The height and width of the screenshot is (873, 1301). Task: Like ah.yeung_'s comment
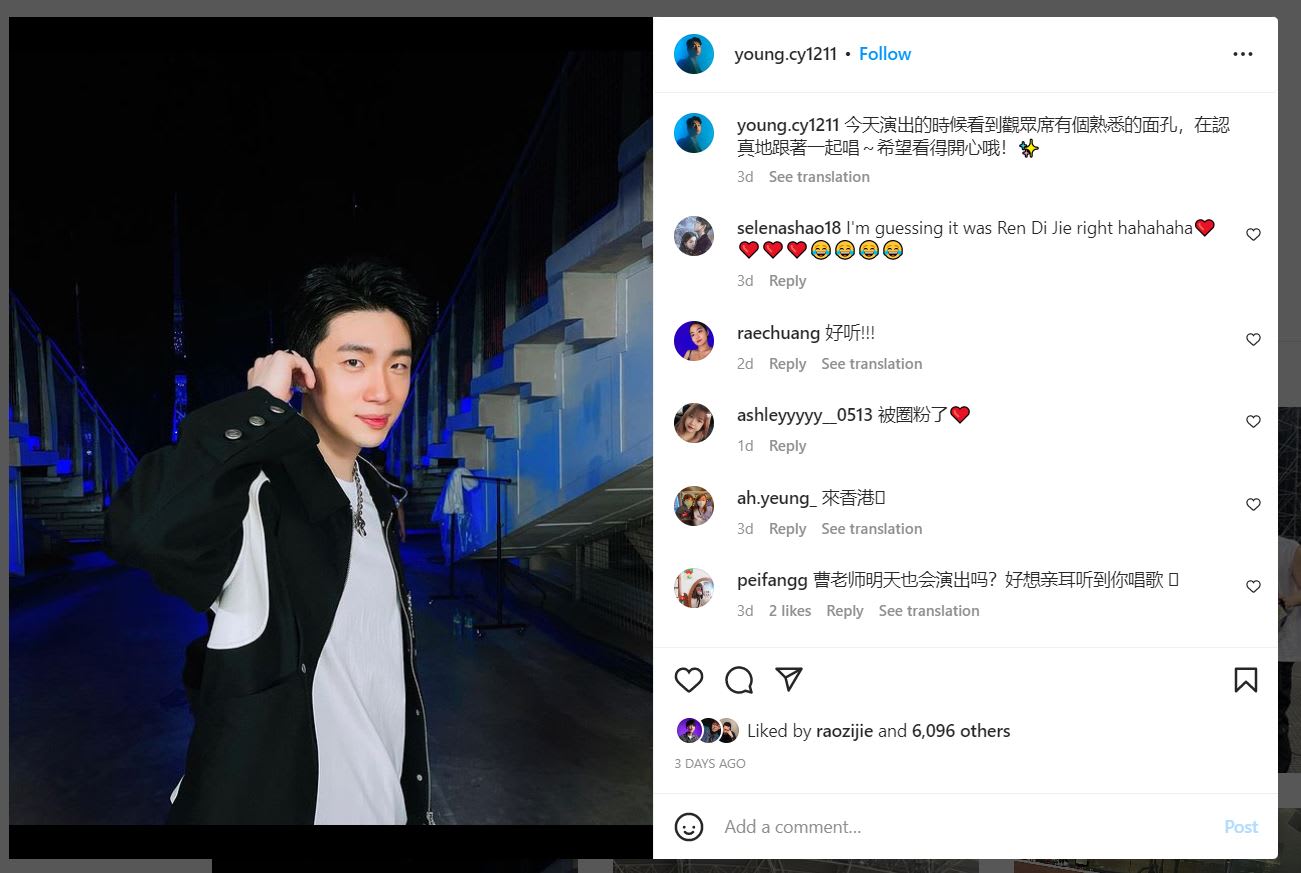(x=1253, y=505)
